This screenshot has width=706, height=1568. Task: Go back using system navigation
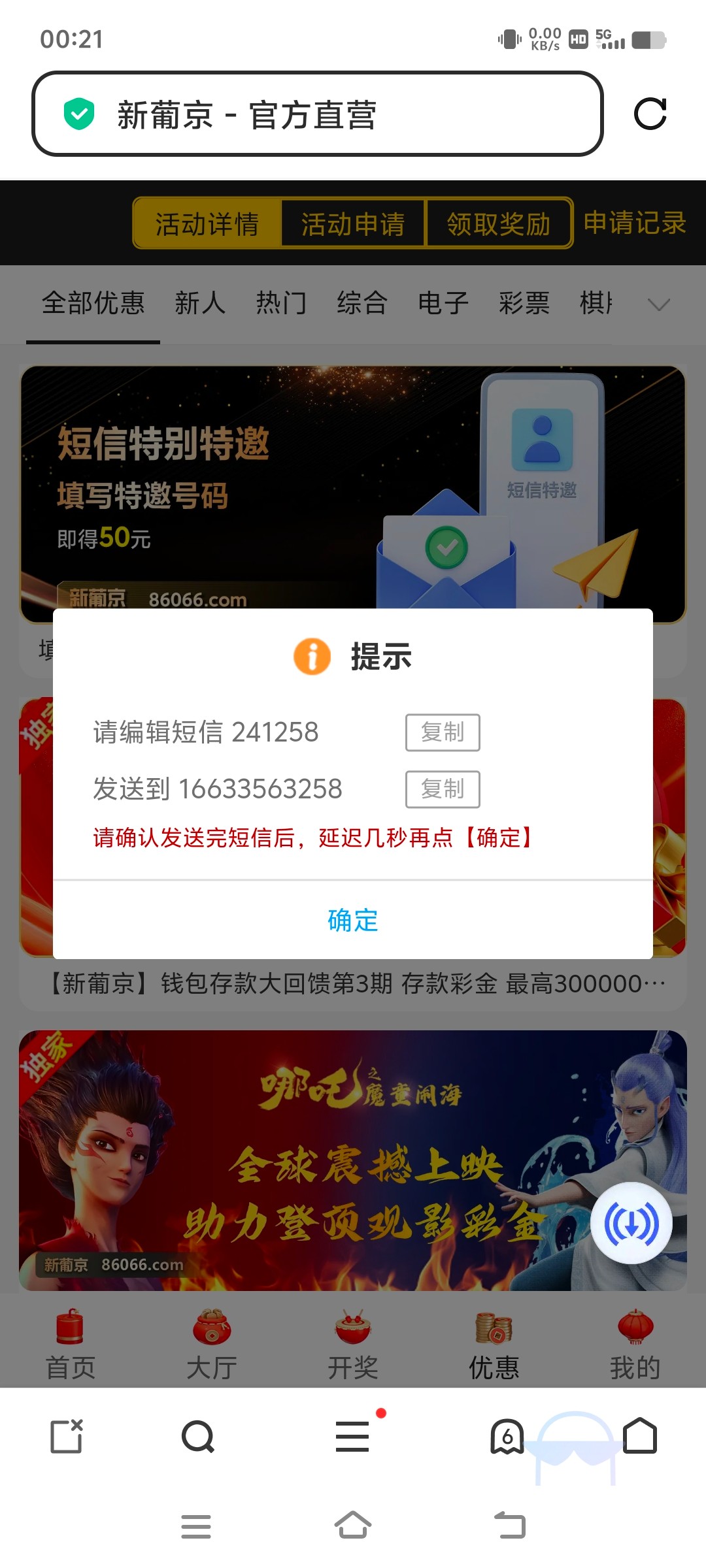[x=510, y=1526]
